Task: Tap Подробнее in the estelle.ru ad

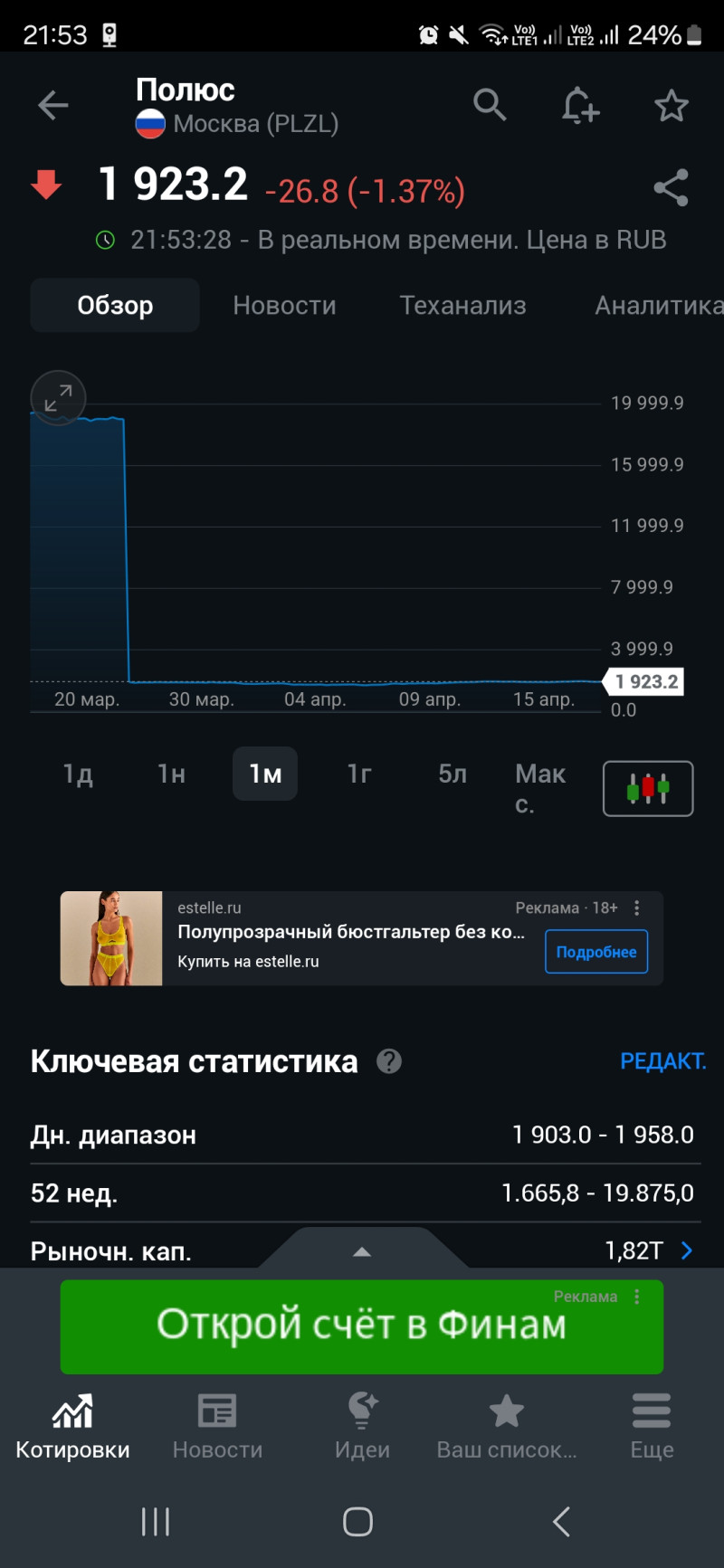Action: point(595,952)
